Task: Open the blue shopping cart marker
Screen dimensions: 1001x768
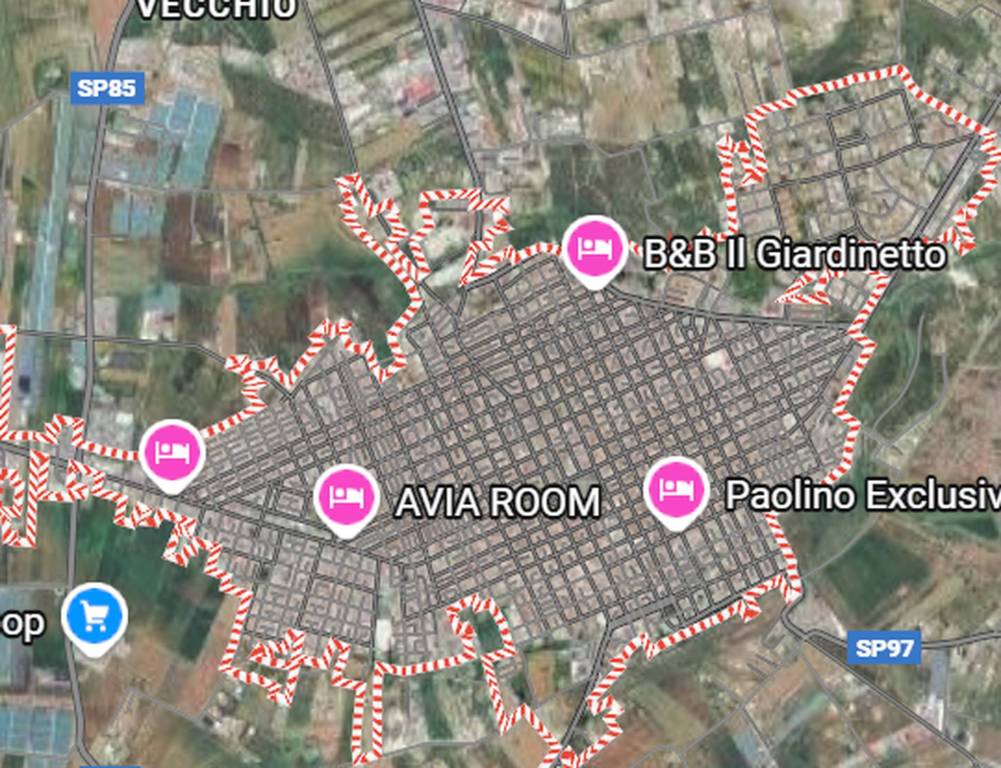Action: [x=95, y=616]
